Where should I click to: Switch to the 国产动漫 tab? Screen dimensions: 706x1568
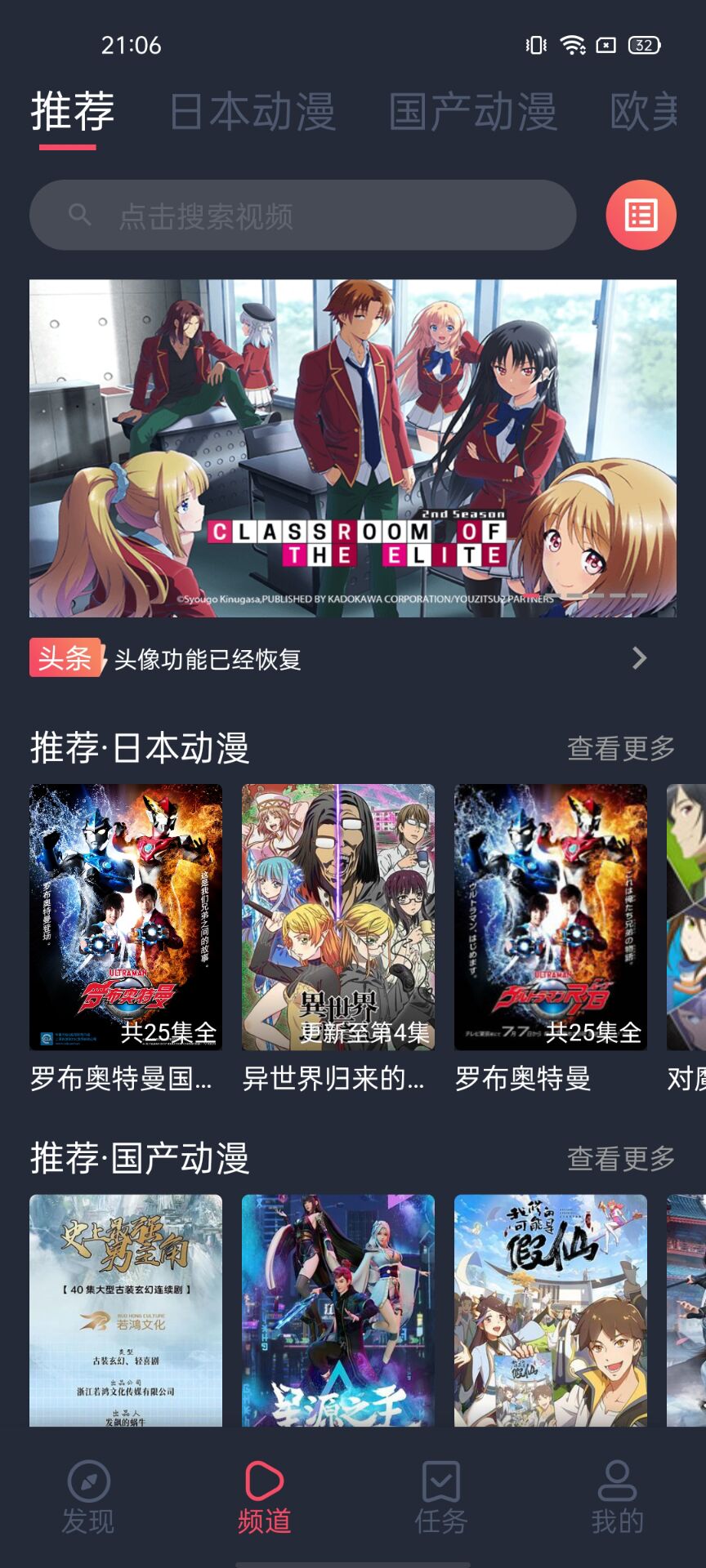[473, 112]
